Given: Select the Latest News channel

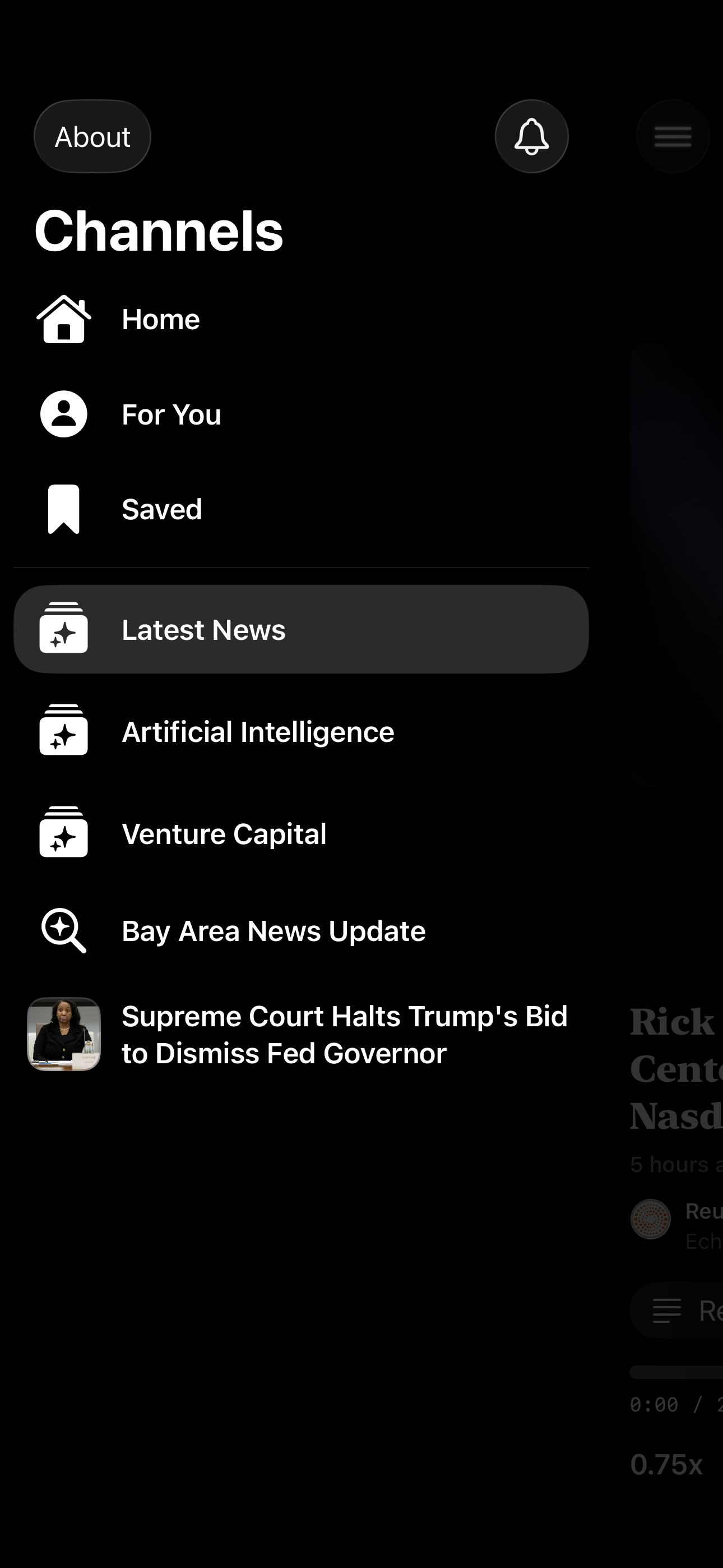Looking at the screenshot, I should [300, 629].
